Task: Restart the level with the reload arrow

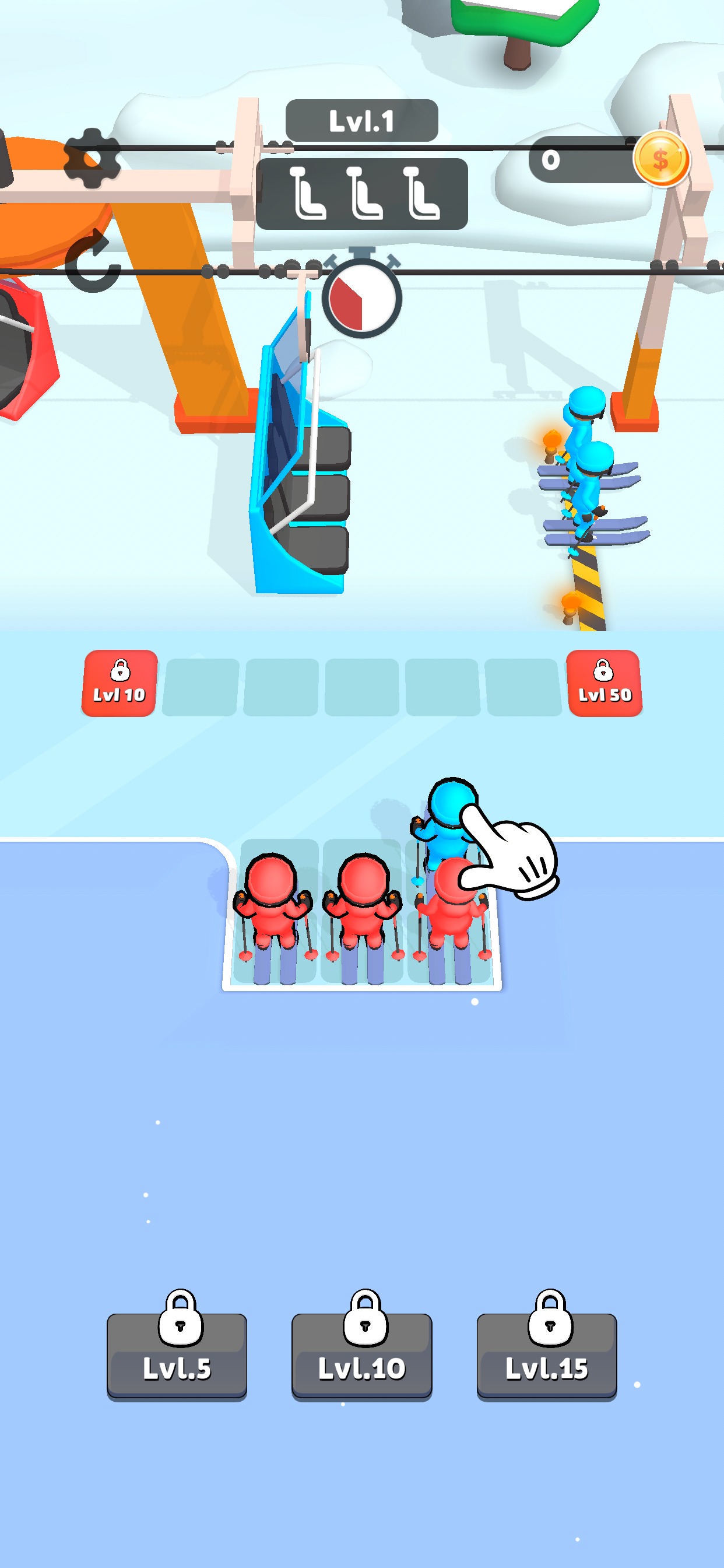Action: [x=93, y=262]
